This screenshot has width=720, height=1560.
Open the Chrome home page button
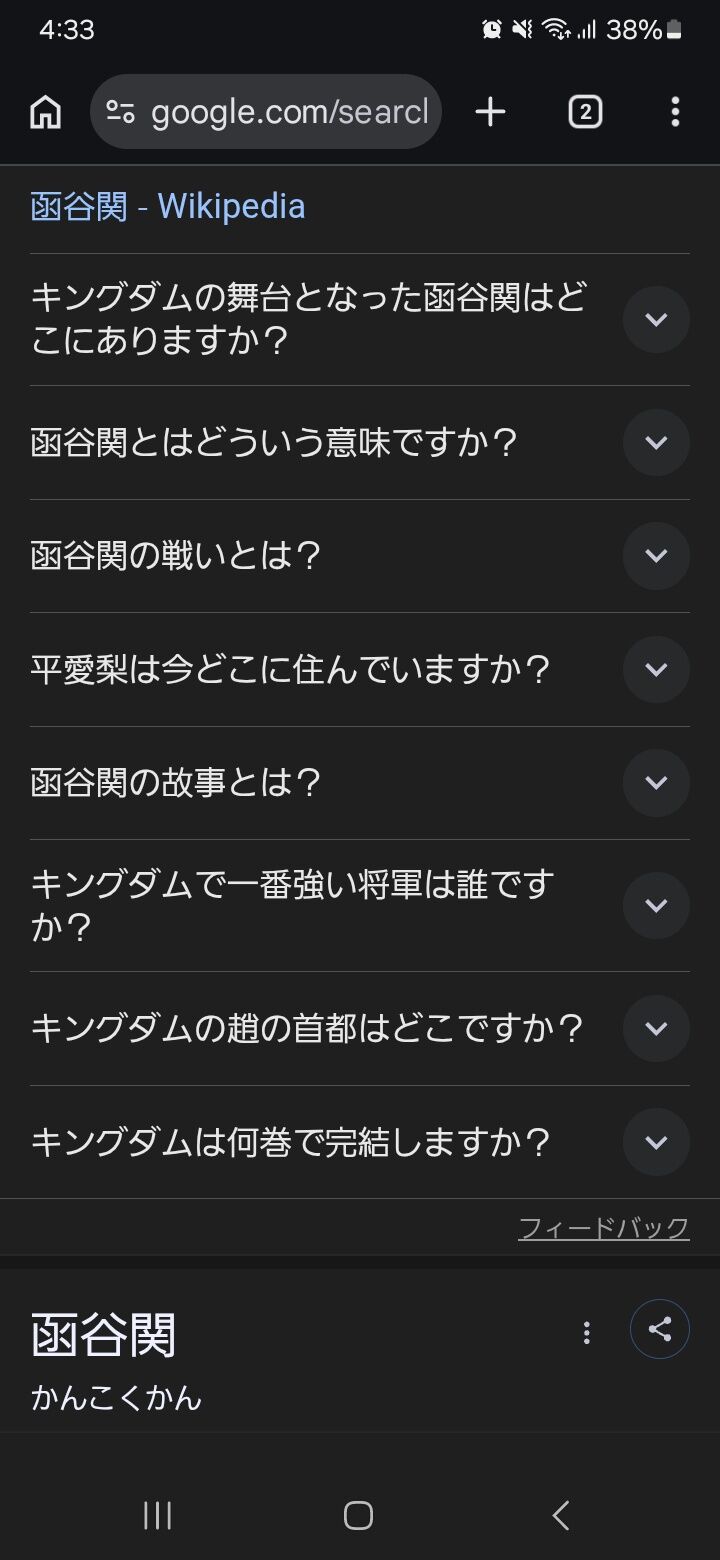[45, 112]
